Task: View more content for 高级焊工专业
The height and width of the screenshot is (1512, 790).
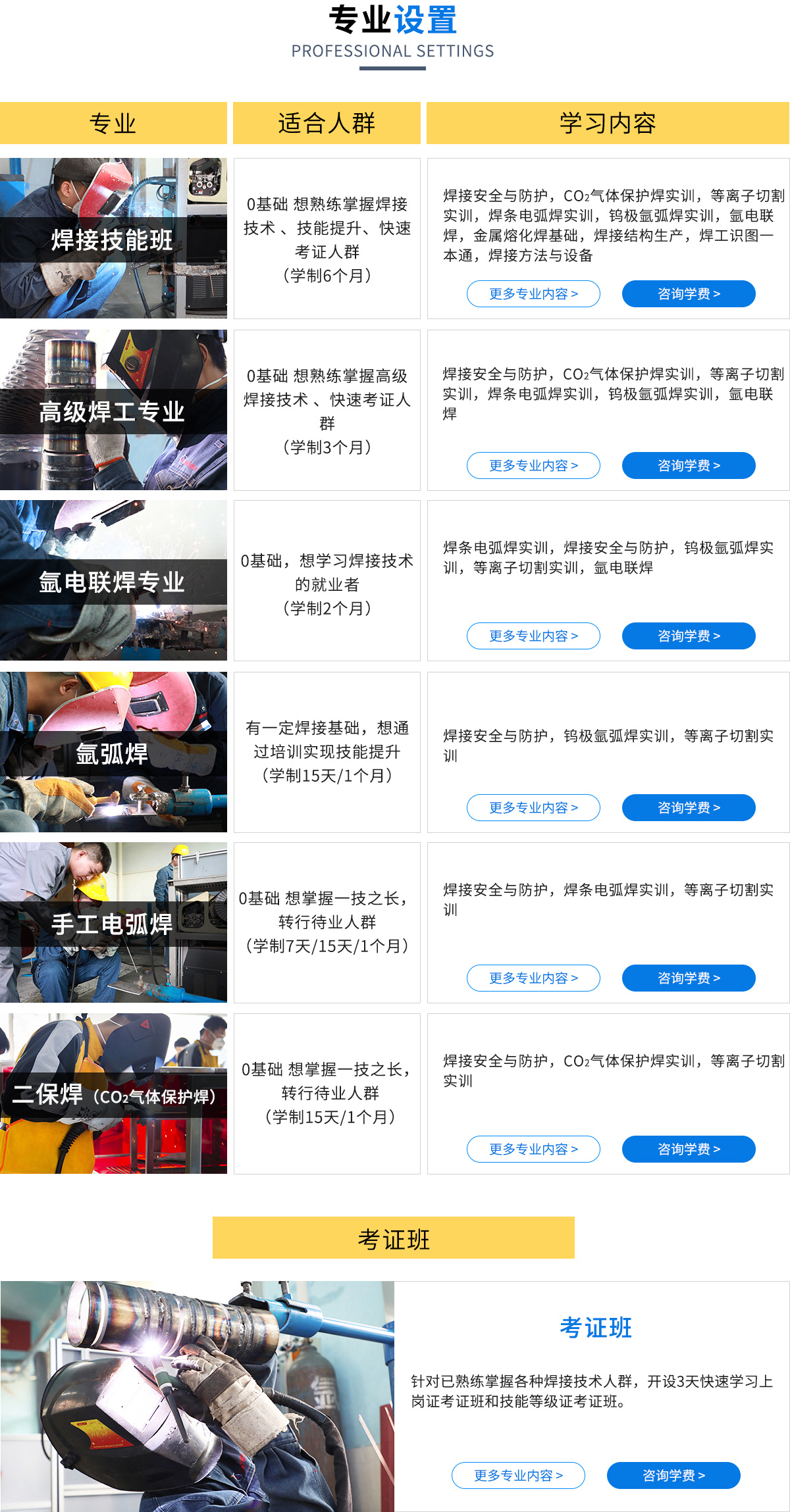Action: (x=533, y=465)
